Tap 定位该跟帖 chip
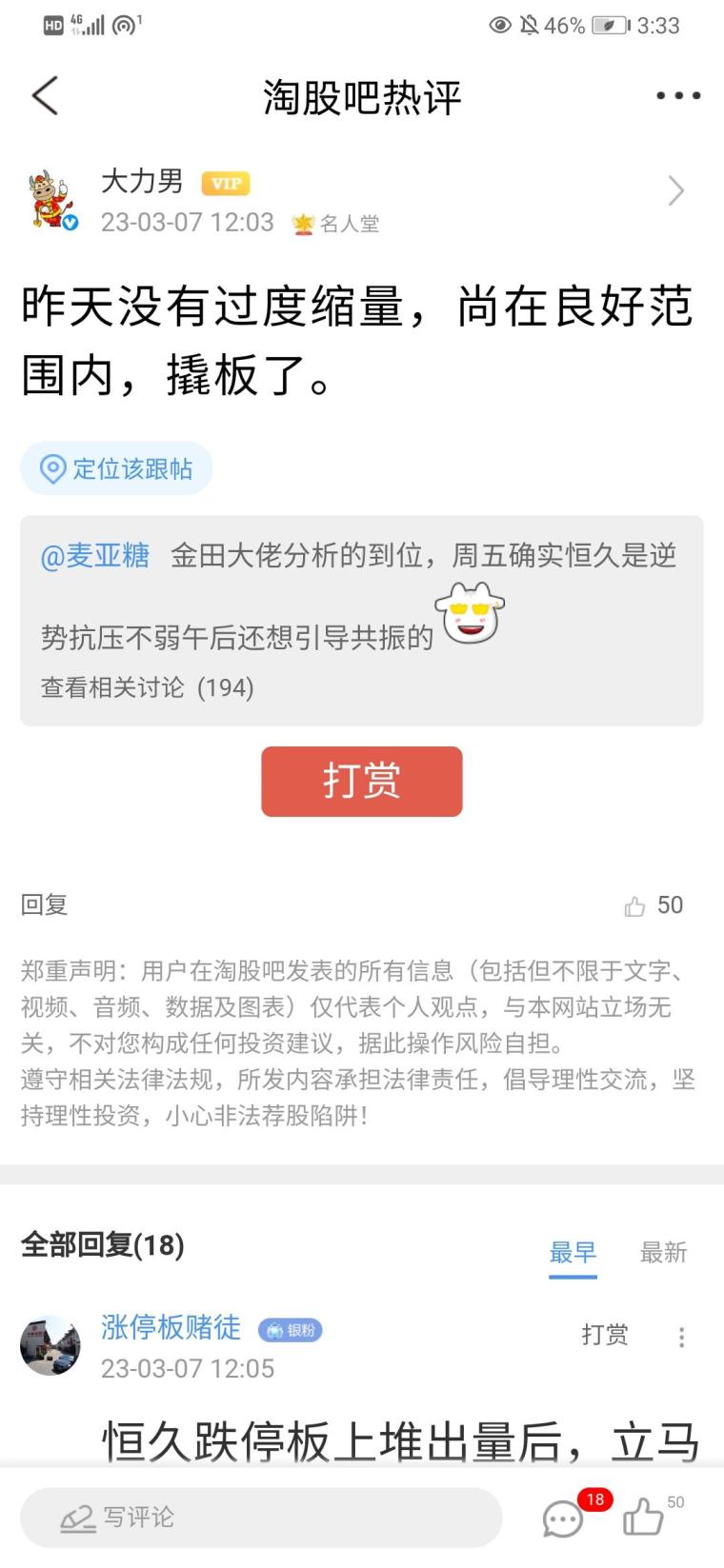 (116, 468)
